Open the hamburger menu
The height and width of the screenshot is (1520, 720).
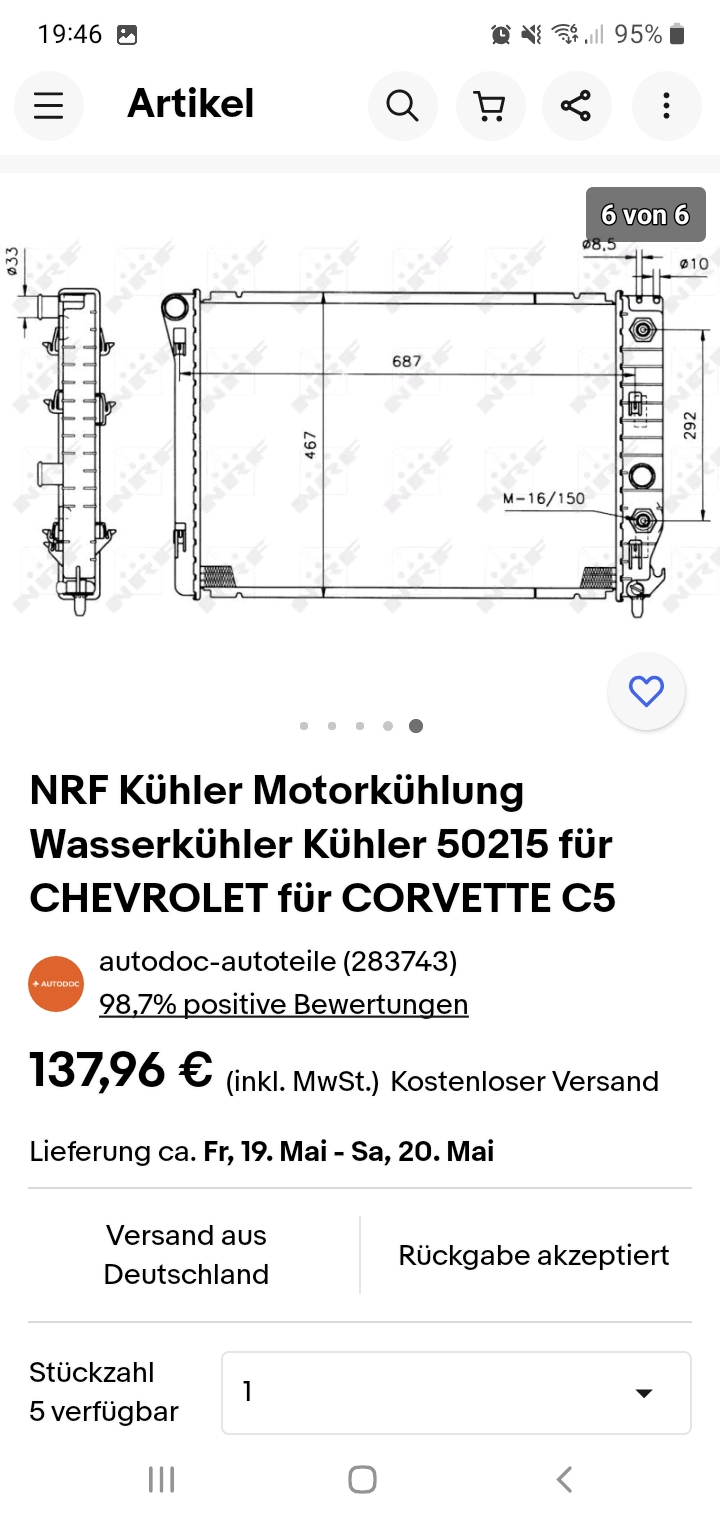(48, 105)
